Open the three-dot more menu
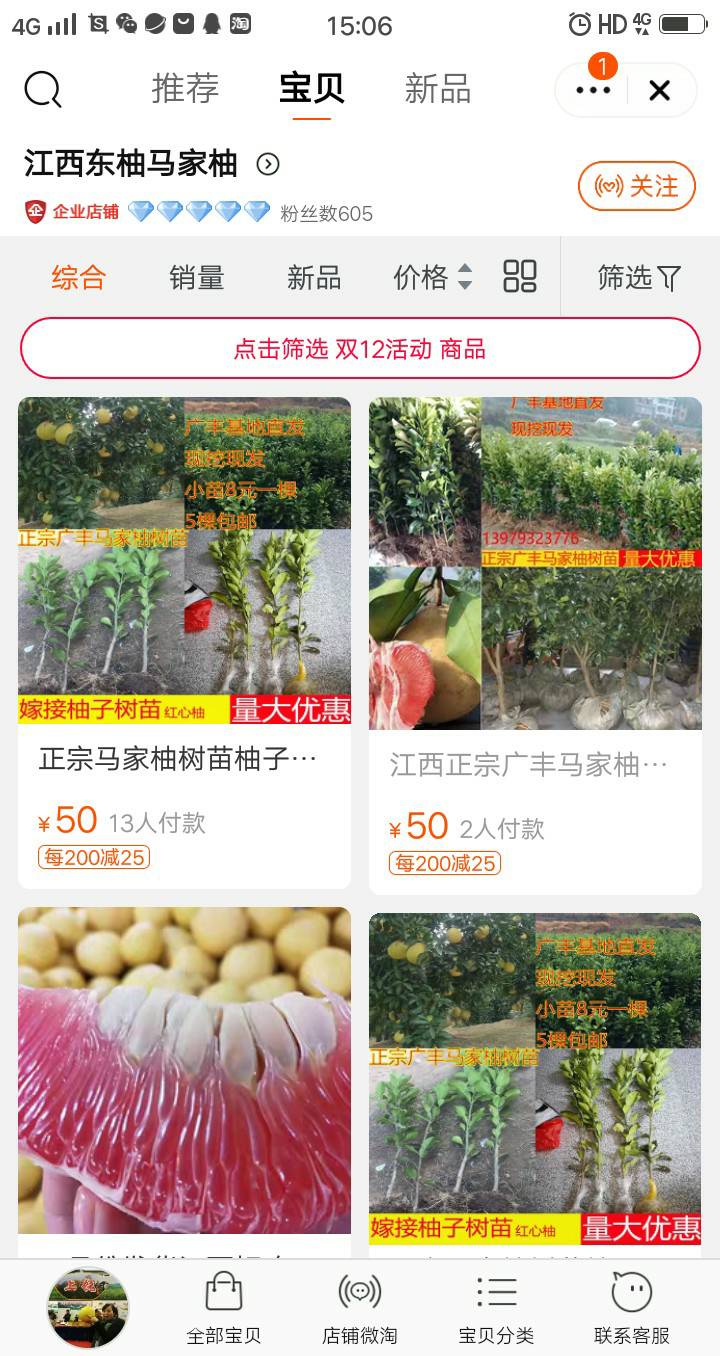 point(593,91)
